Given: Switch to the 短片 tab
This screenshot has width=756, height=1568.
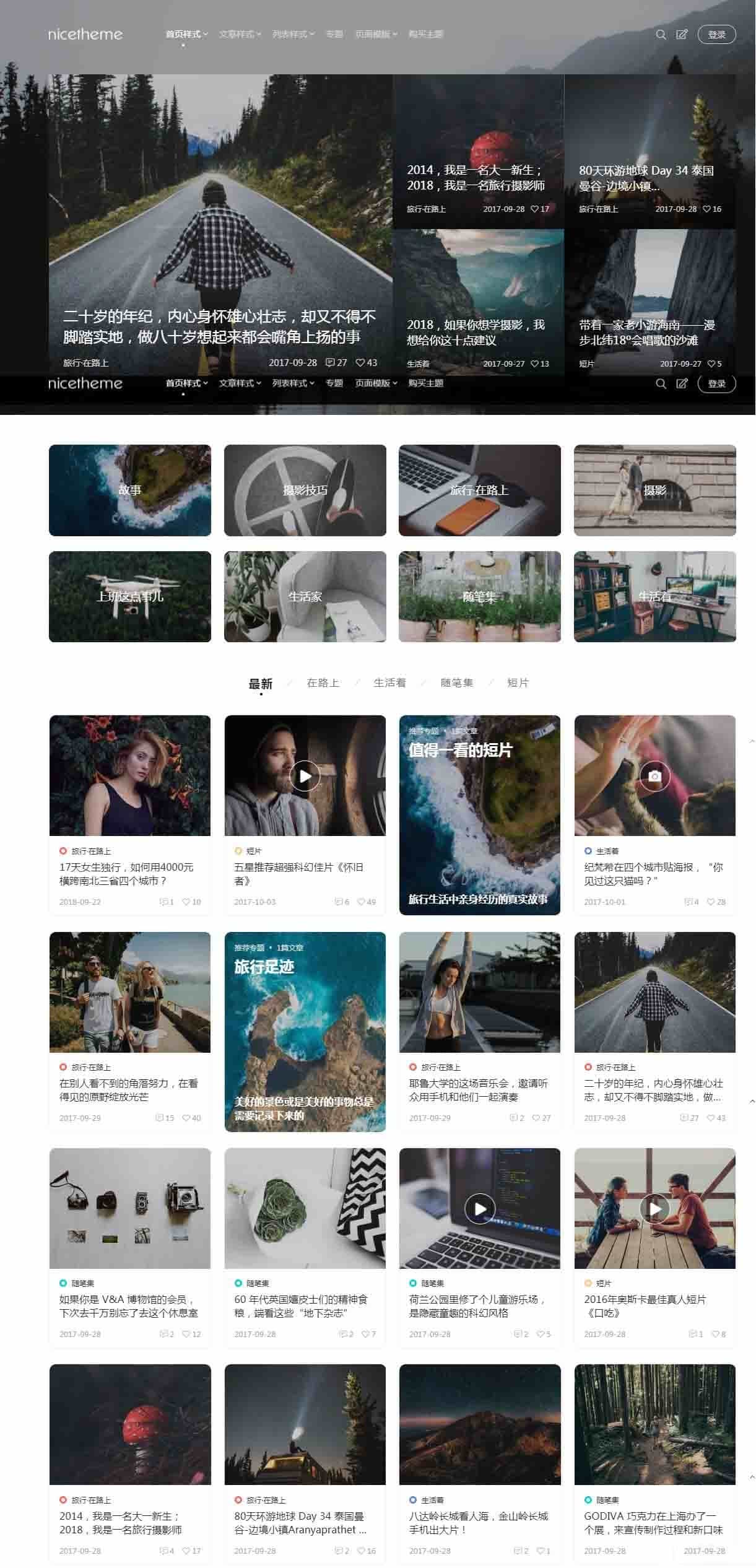Looking at the screenshot, I should point(518,682).
